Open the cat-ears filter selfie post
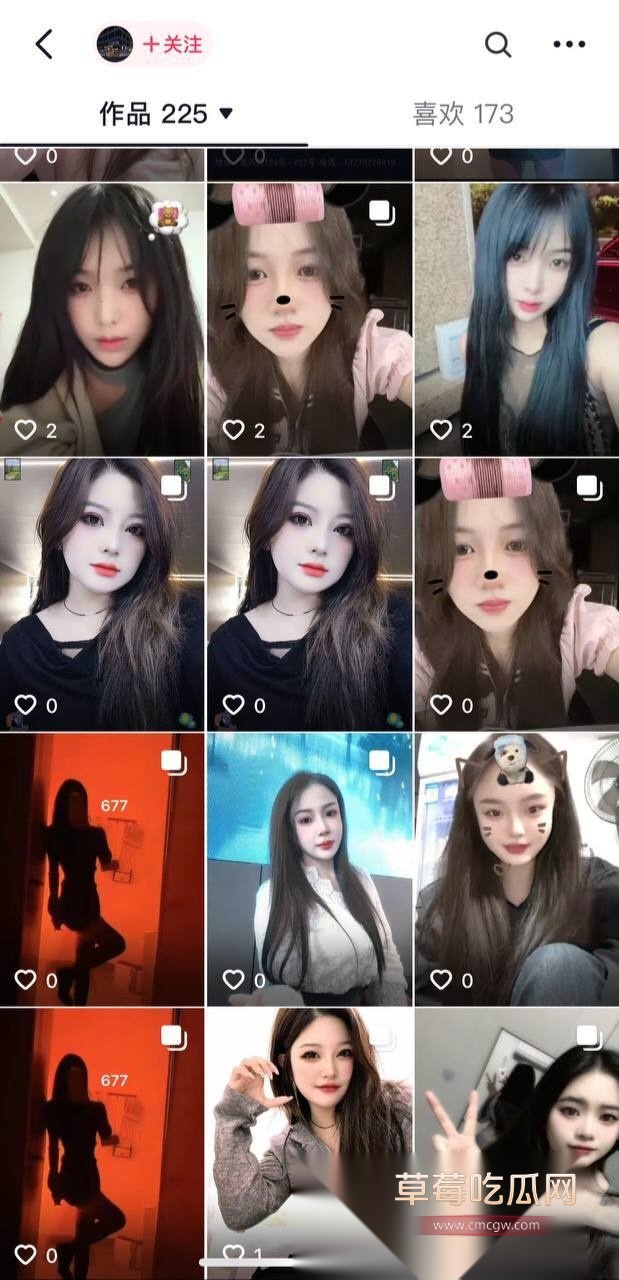Viewport: 619px width, 1280px height. point(516,868)
